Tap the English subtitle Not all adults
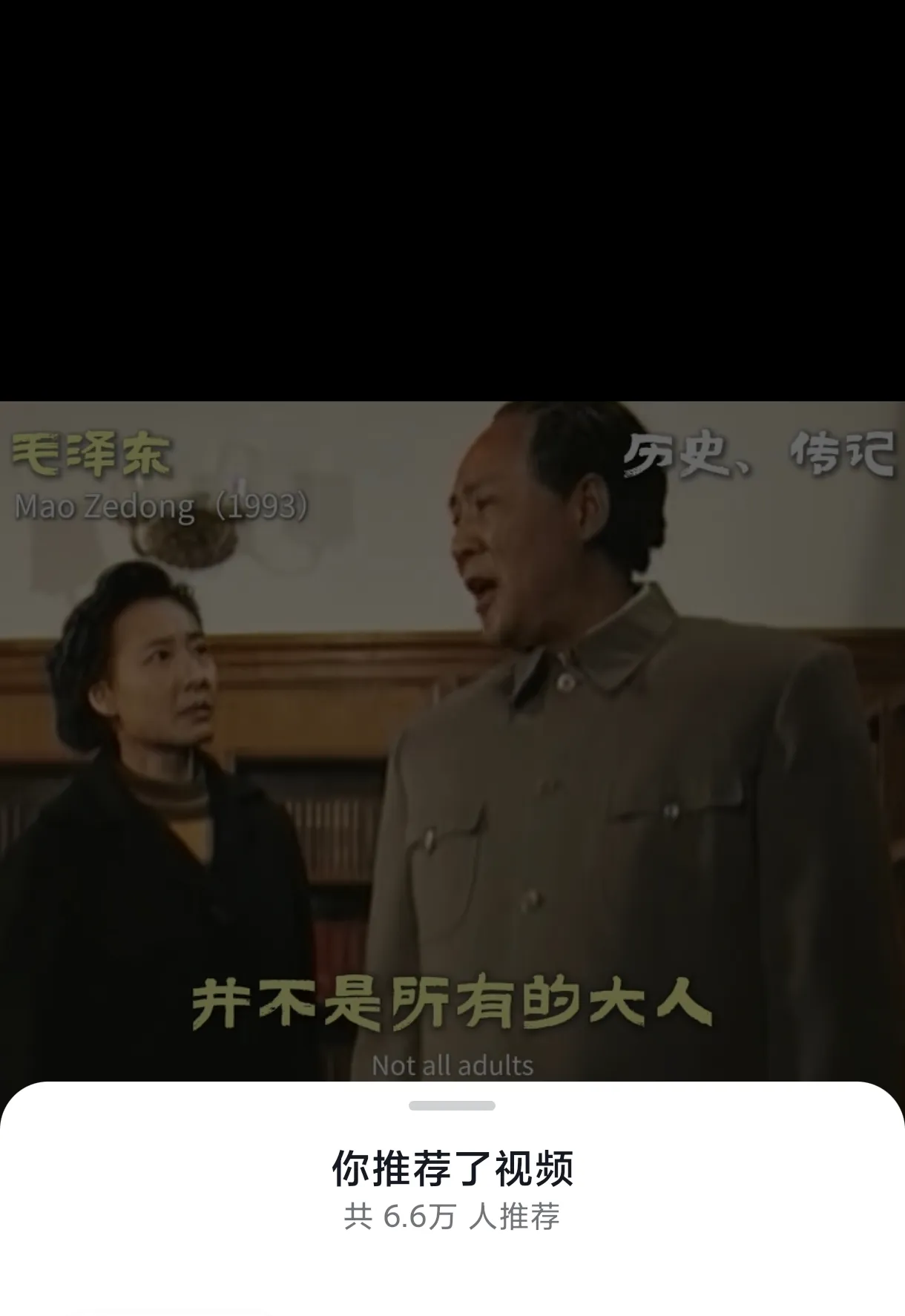The height and width of the screenshot is (1316, 905). coord(451,1066)
